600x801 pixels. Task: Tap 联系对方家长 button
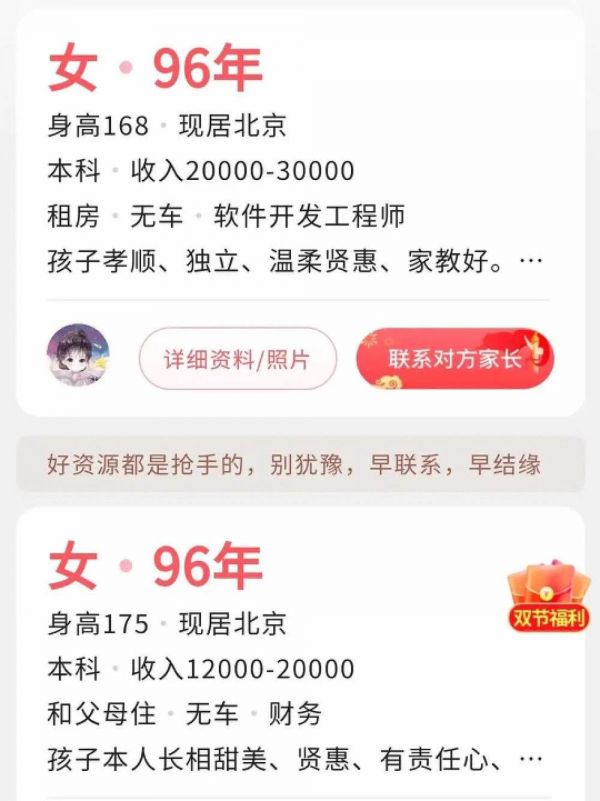pyautogui.click(x=454, y=358)
